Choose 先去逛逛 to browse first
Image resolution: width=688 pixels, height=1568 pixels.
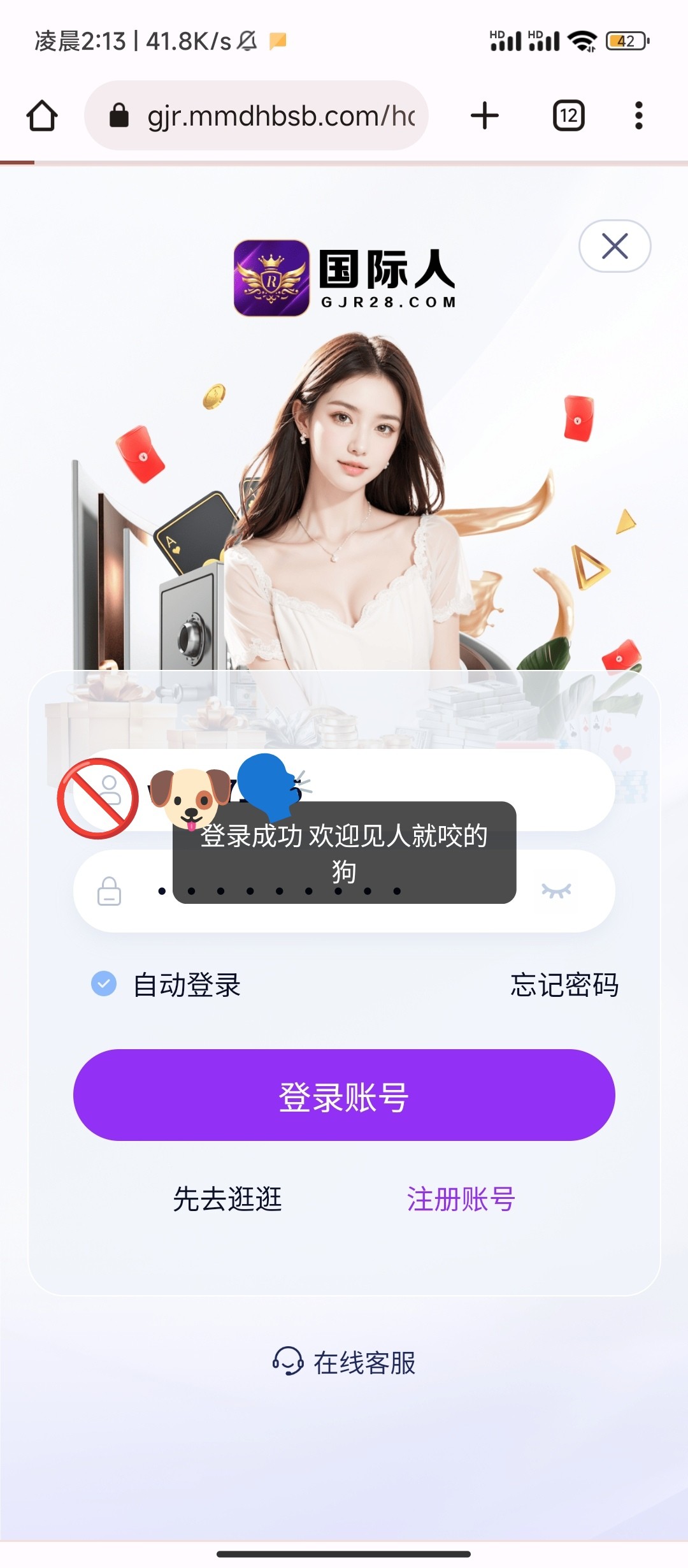click(x=227, y=1199)
